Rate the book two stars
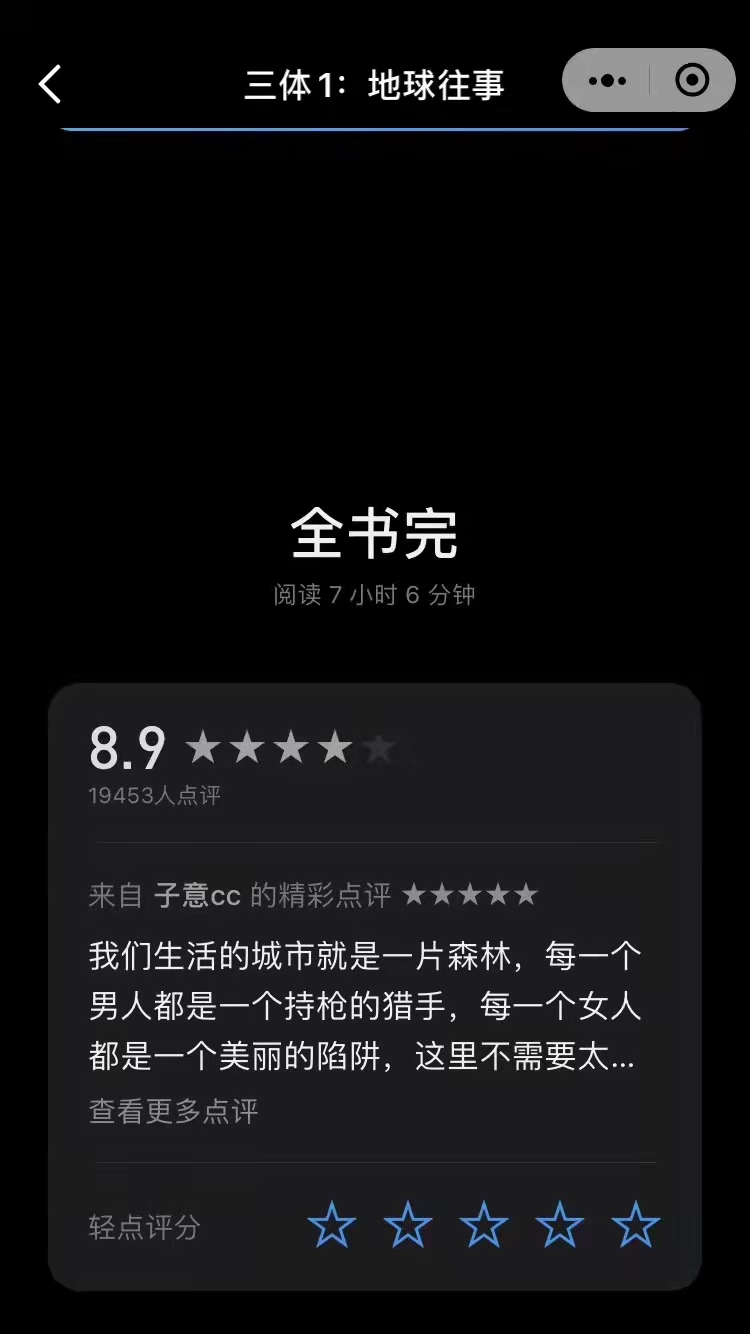The width and height of the screenshot is (750, 1334). [408, 1225]
